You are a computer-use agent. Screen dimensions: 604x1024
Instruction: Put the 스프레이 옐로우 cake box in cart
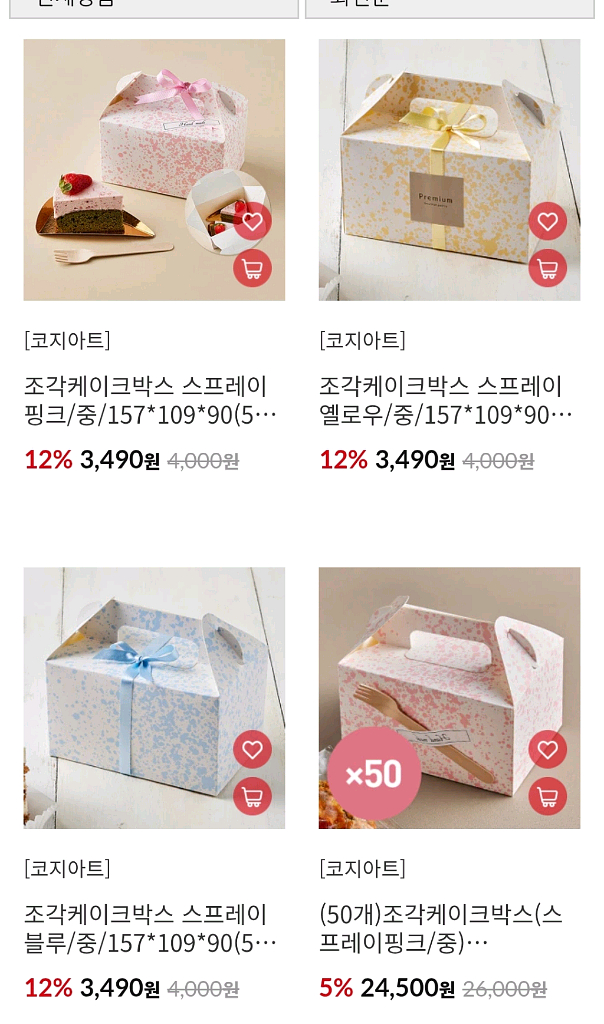click(x=547, y=268)
